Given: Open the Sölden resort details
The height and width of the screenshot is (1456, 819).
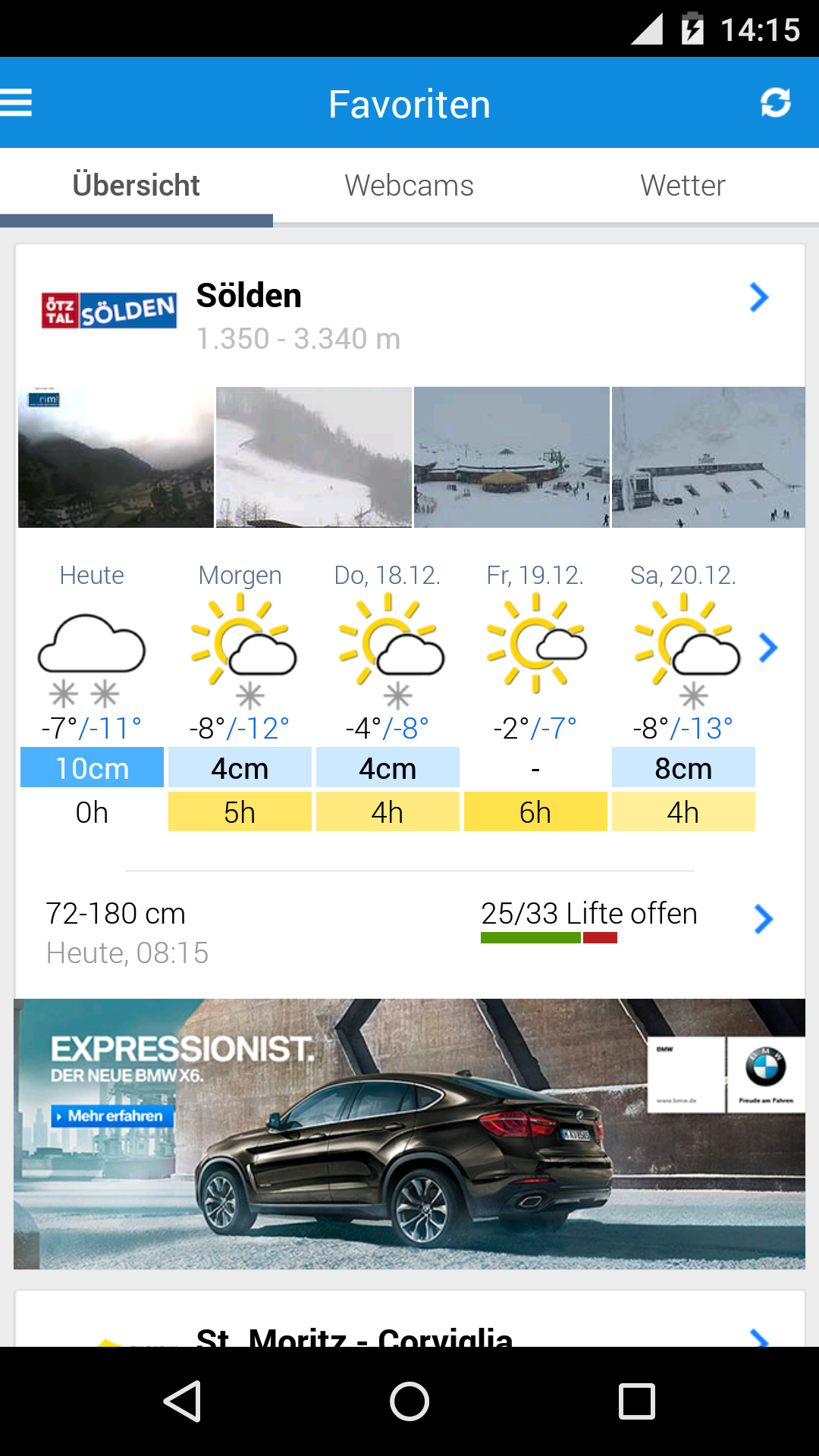Looking at the screenshot, I should coord(758,297).
